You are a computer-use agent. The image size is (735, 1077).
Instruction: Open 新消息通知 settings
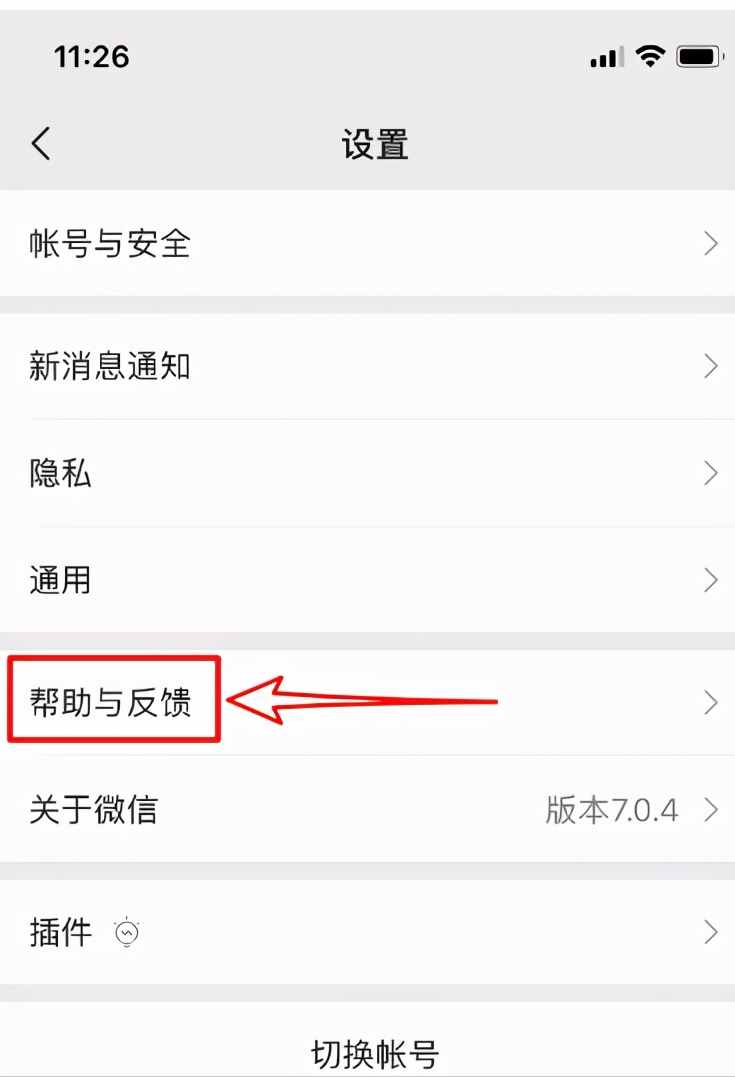pos(367,367)
